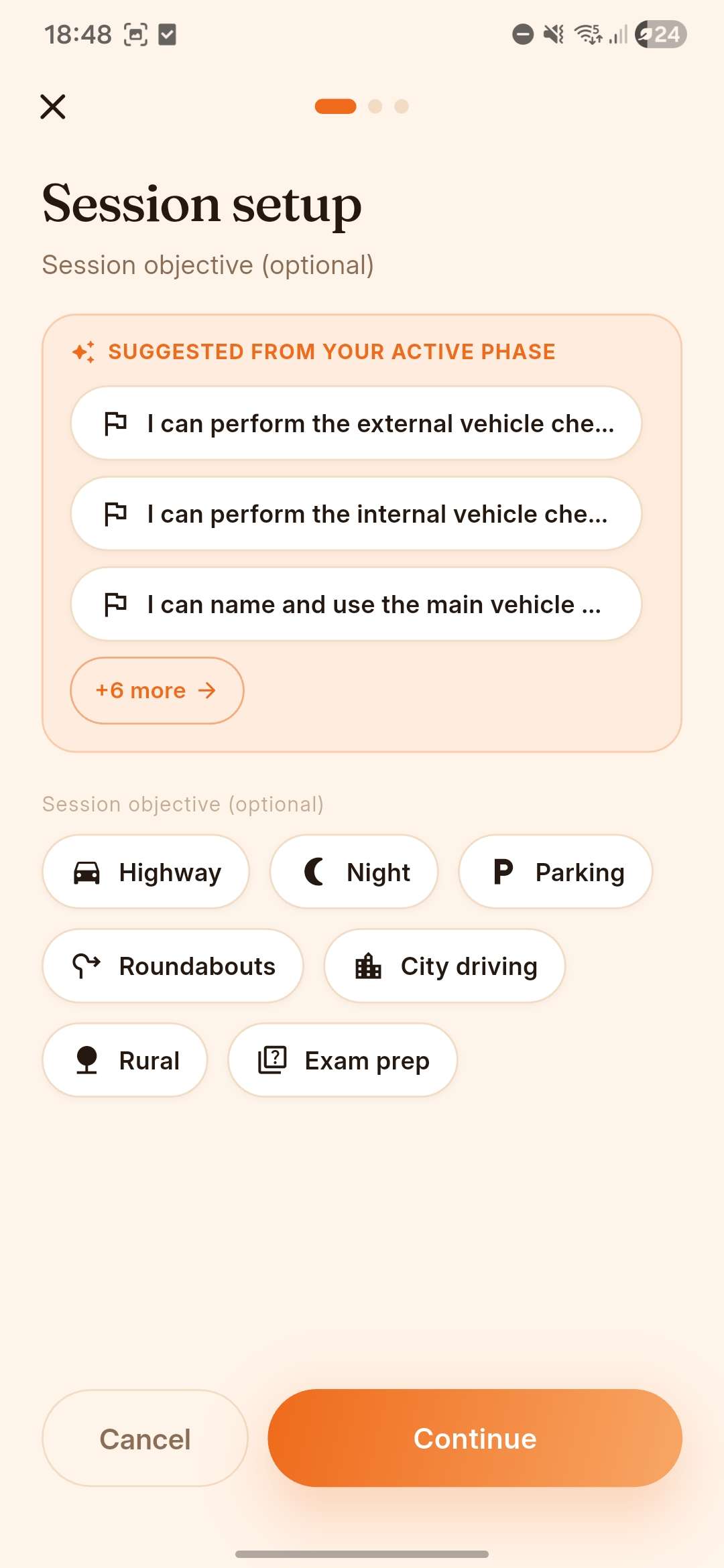The width and height of the screenshot is (724, 1568).
Task: Expand the +6 more suggestions
Action: [x=157, y=690]
